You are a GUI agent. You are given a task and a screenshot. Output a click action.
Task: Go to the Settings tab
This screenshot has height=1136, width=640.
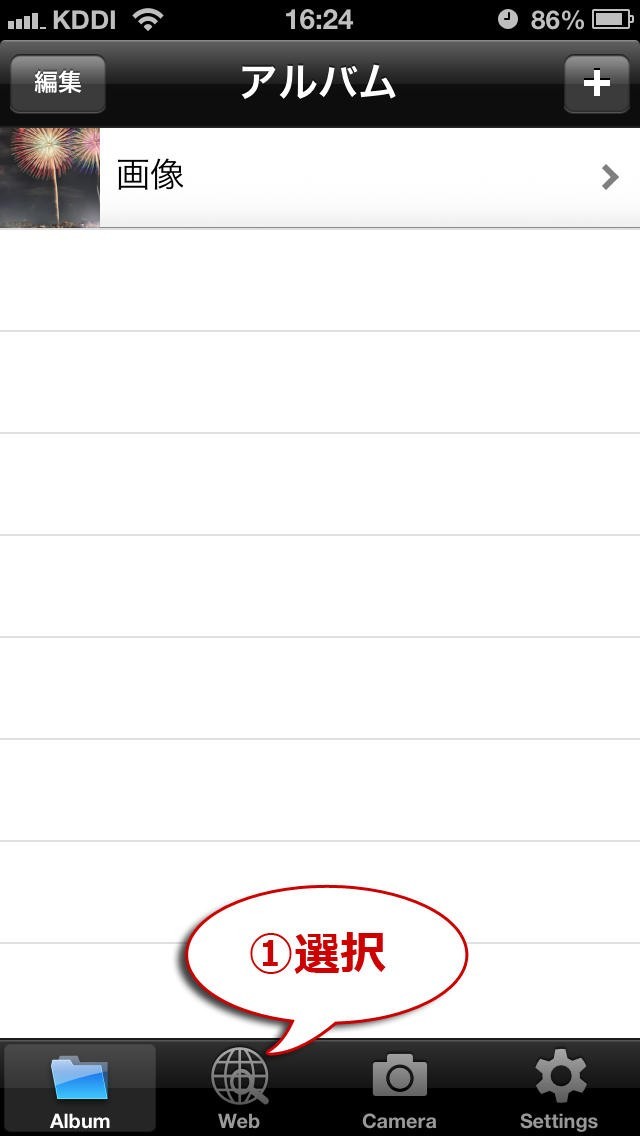click(559, 1088)
